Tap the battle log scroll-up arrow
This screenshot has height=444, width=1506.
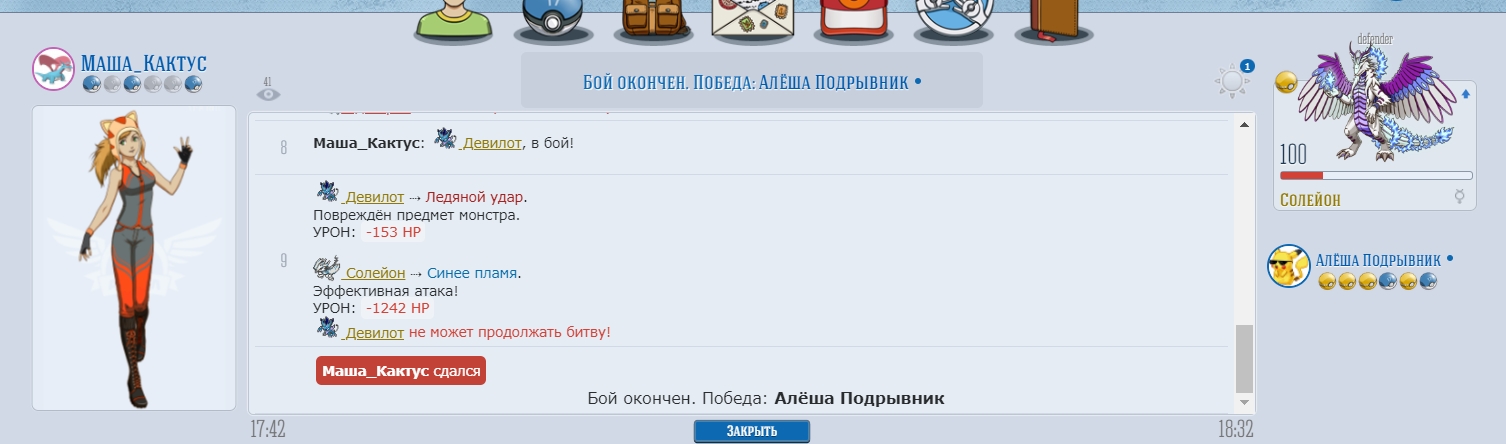(x=1244, y=126)
